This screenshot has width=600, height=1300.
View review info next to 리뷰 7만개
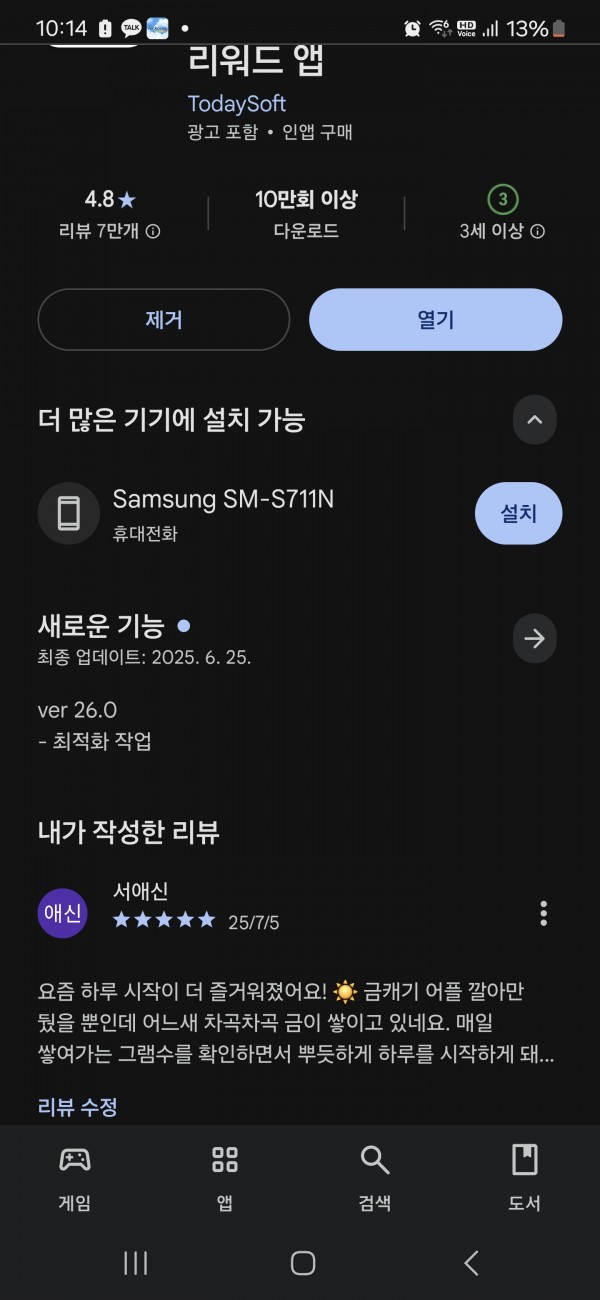click(x=153, y=232)
